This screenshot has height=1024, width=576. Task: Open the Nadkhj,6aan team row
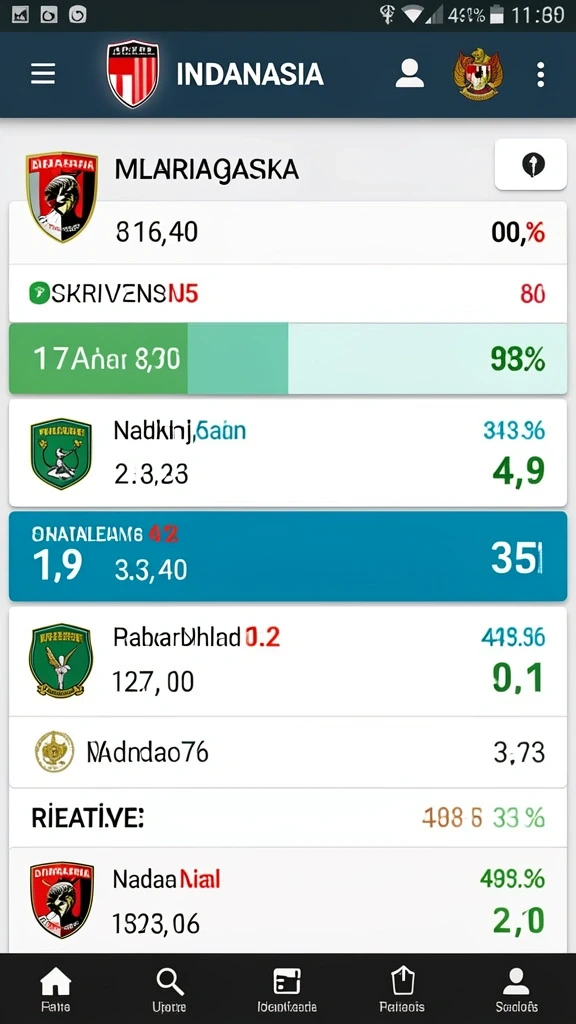pos(288,453)
